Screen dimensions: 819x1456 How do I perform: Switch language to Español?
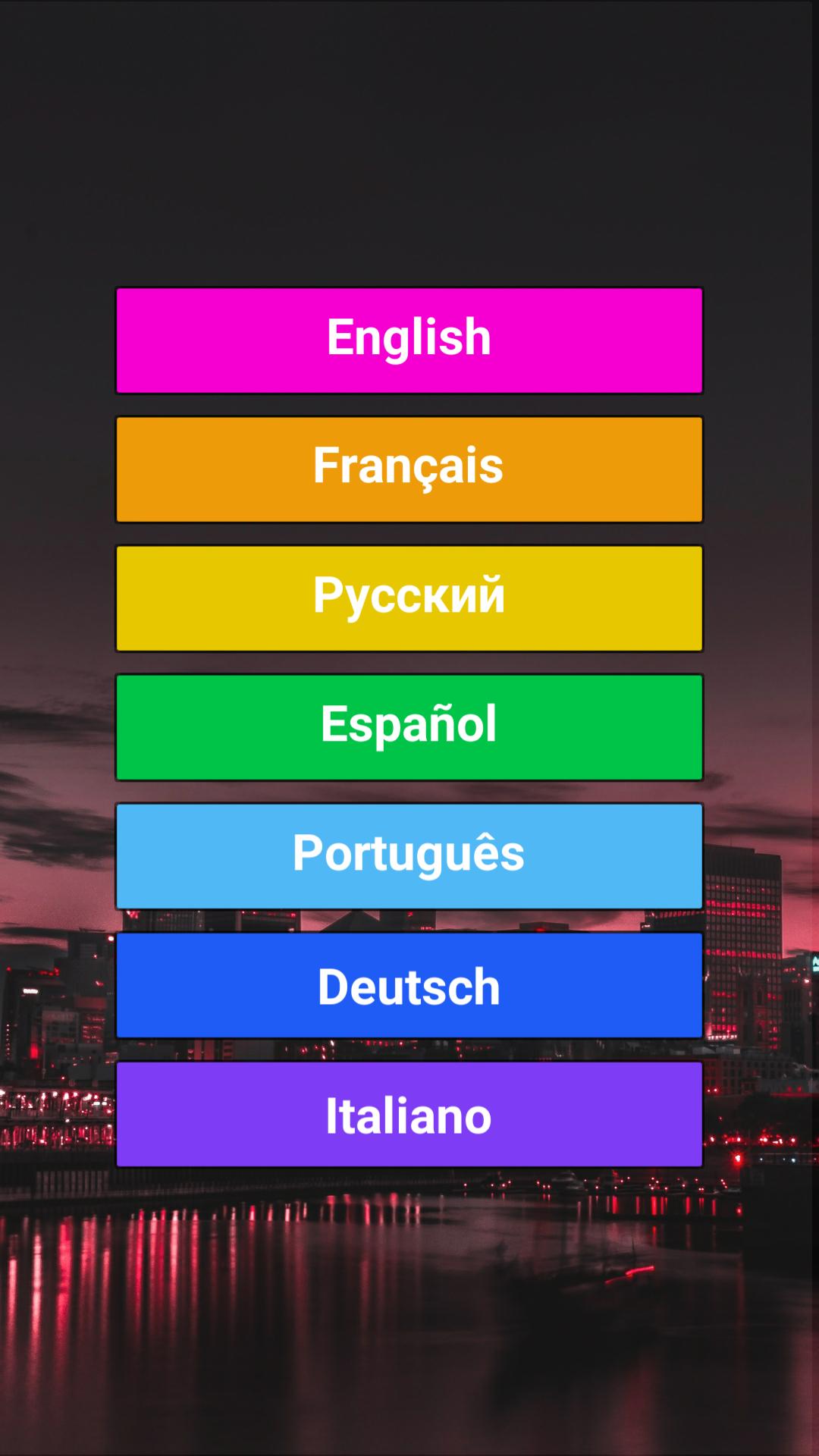[x=409, y=727]
